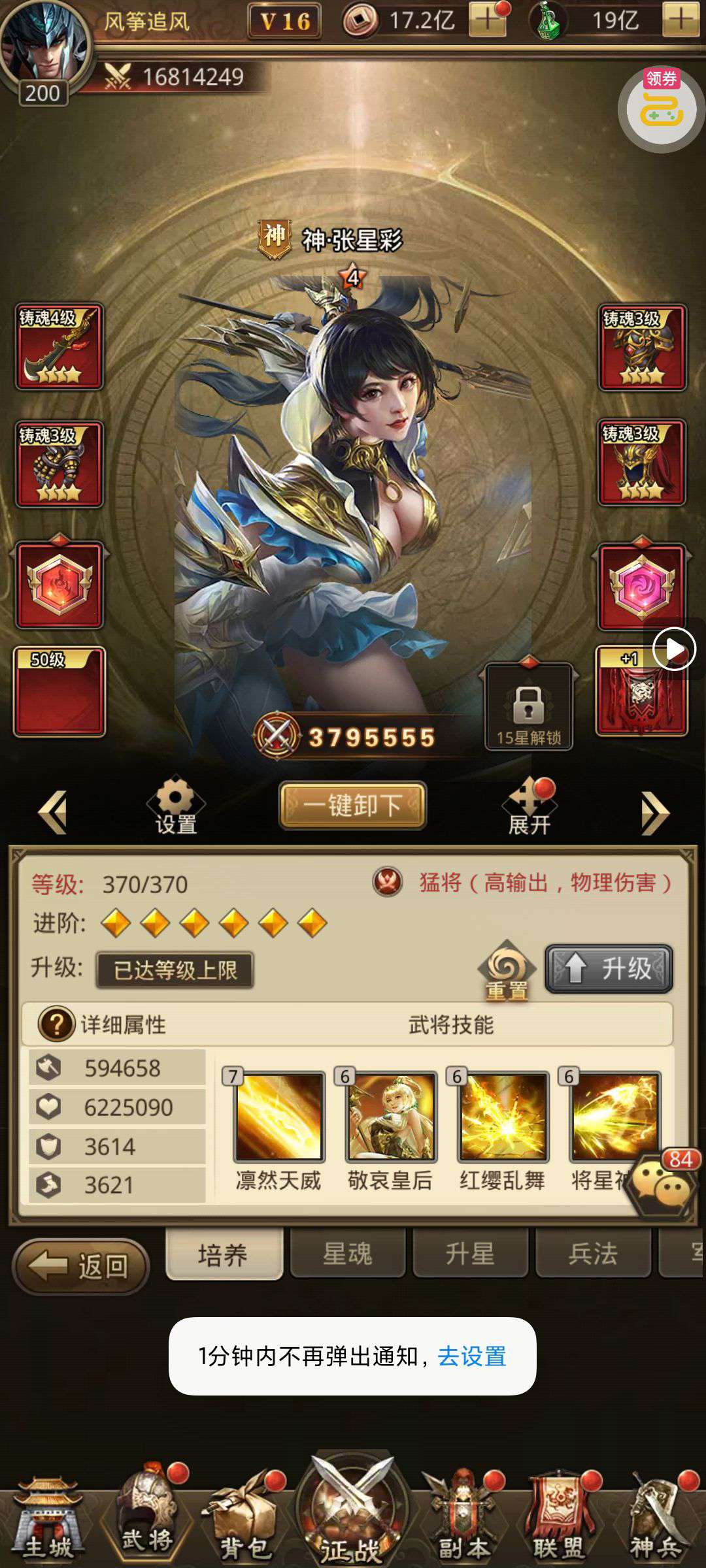Screen dimensions: 706x1568
Task: Tap the 去设置 link in the notification toast
Action: tap(472, 1356)
